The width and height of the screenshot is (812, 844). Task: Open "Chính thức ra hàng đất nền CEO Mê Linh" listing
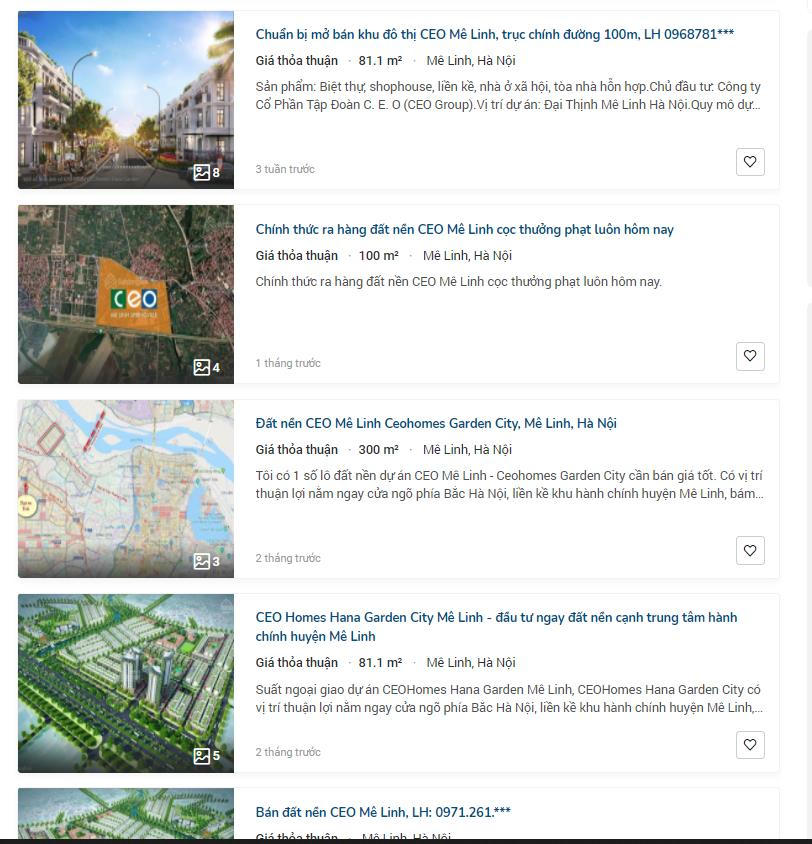click(464, 229)
